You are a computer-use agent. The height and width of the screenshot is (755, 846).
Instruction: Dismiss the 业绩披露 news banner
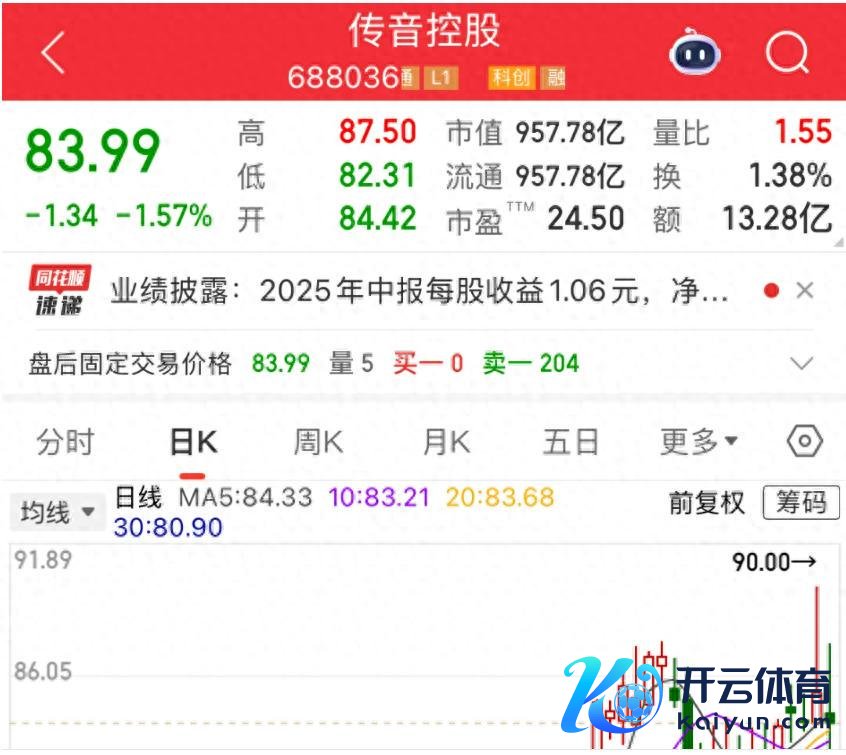coord(805,291)
